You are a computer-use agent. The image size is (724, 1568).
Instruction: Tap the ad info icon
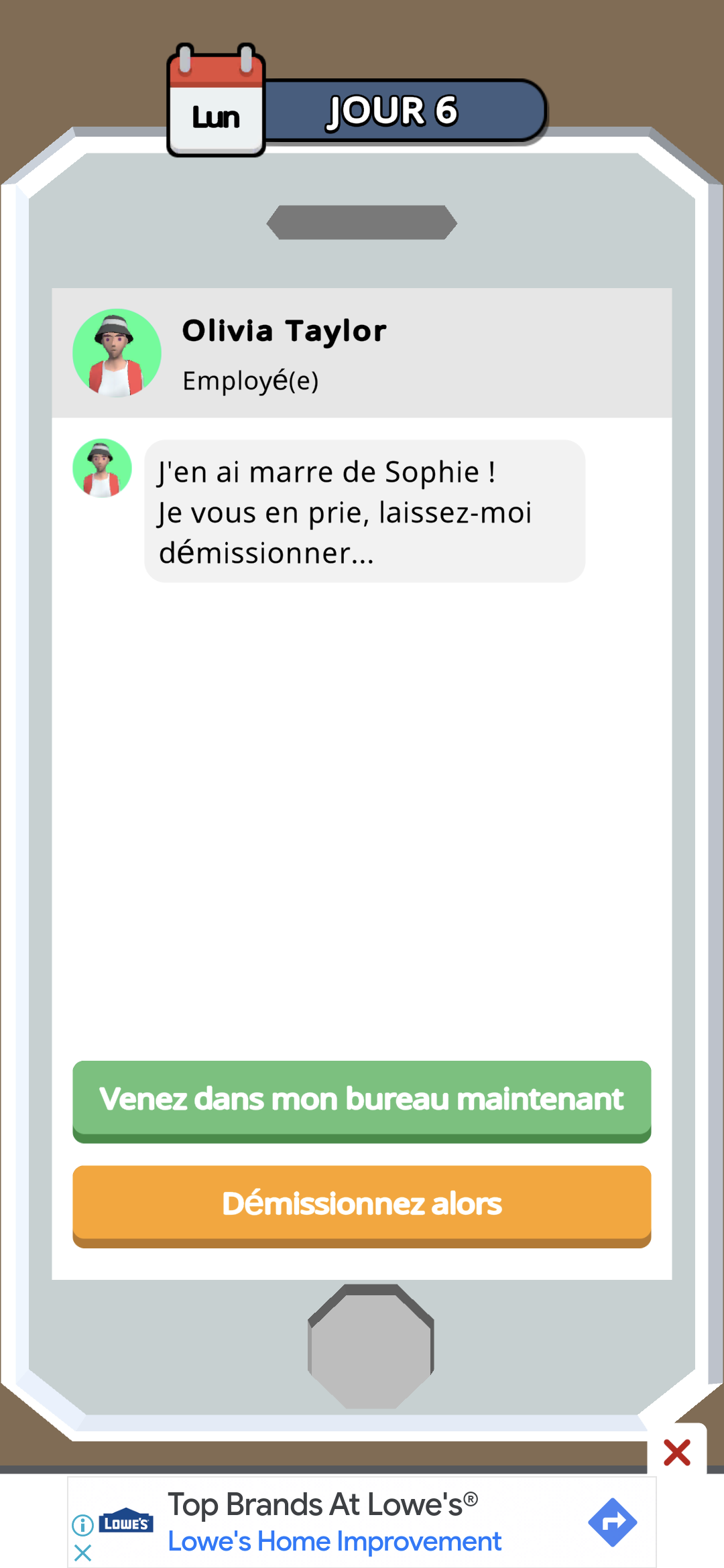pos(82,1525)
